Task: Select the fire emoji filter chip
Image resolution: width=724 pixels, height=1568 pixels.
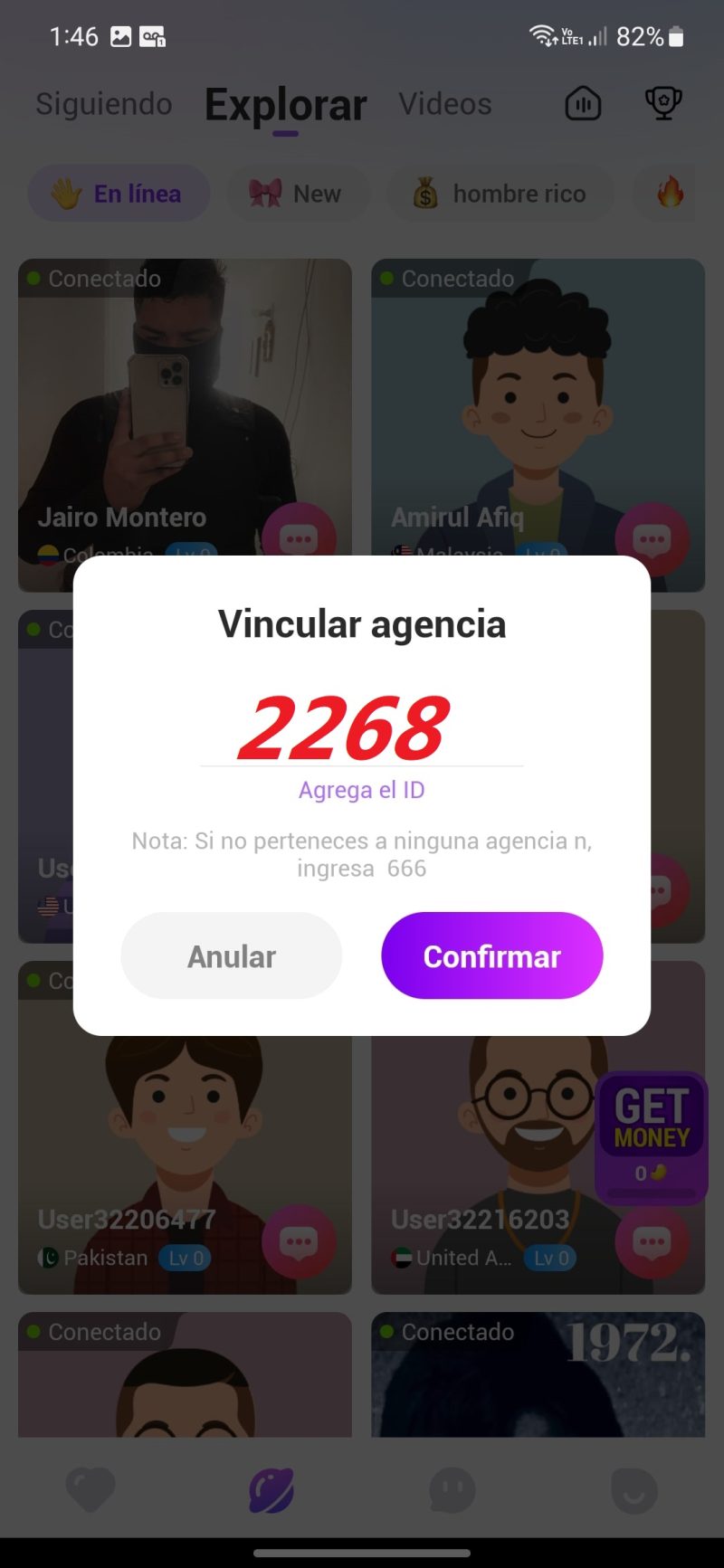Action: 670,193
